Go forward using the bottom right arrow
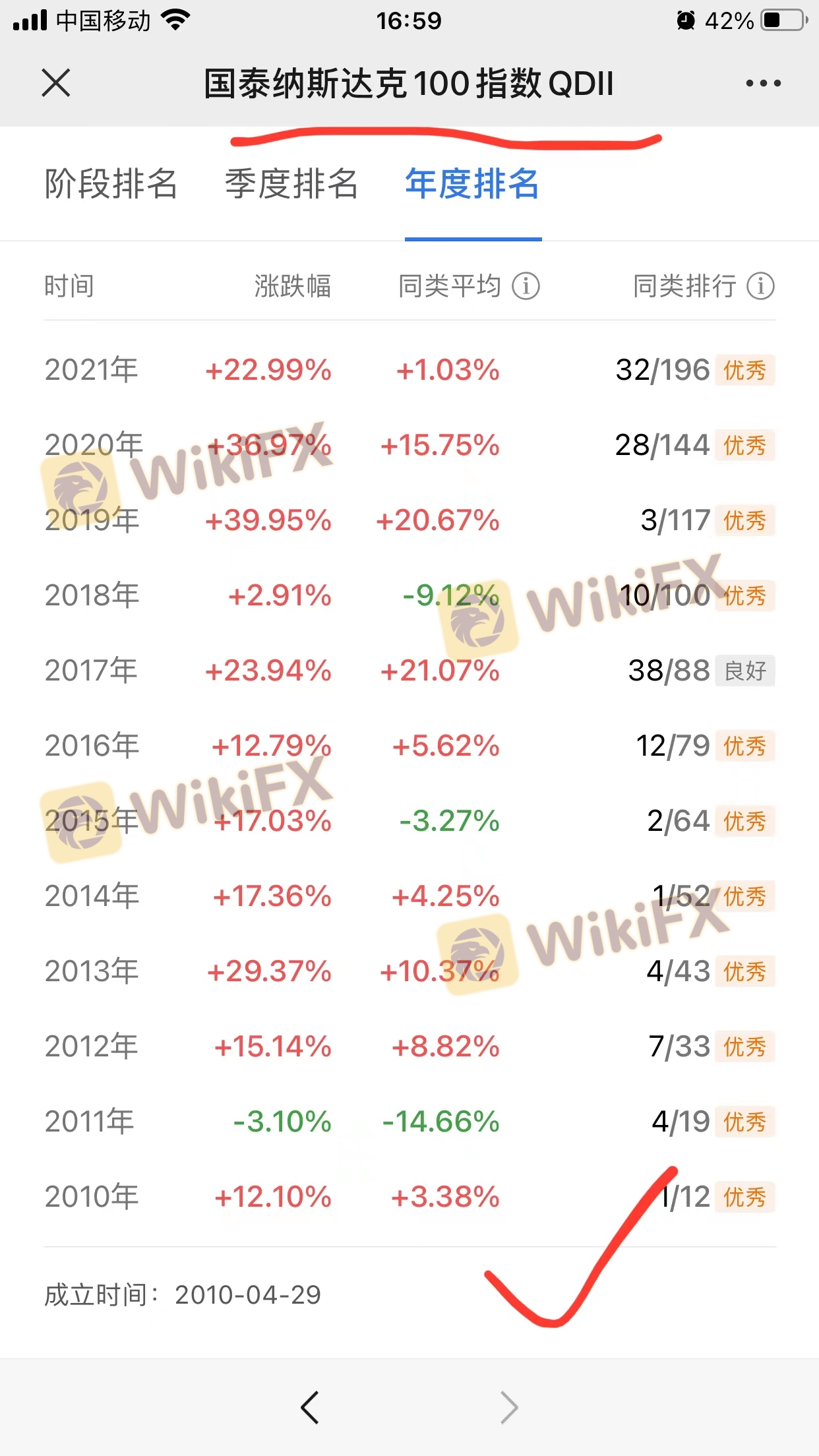The height and width of the screenshot is (1456, 819). [508, 1407]
